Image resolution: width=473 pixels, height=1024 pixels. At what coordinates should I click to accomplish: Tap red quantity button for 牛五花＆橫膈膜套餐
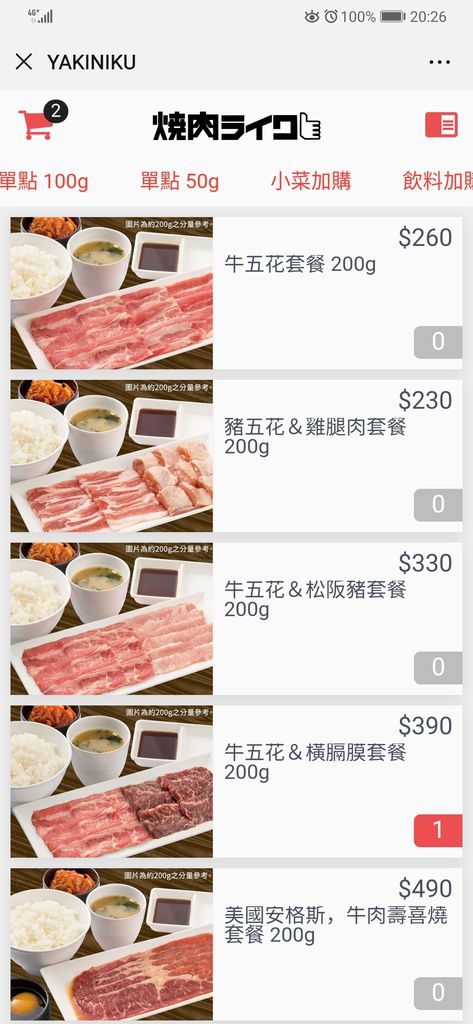[438, 830]
